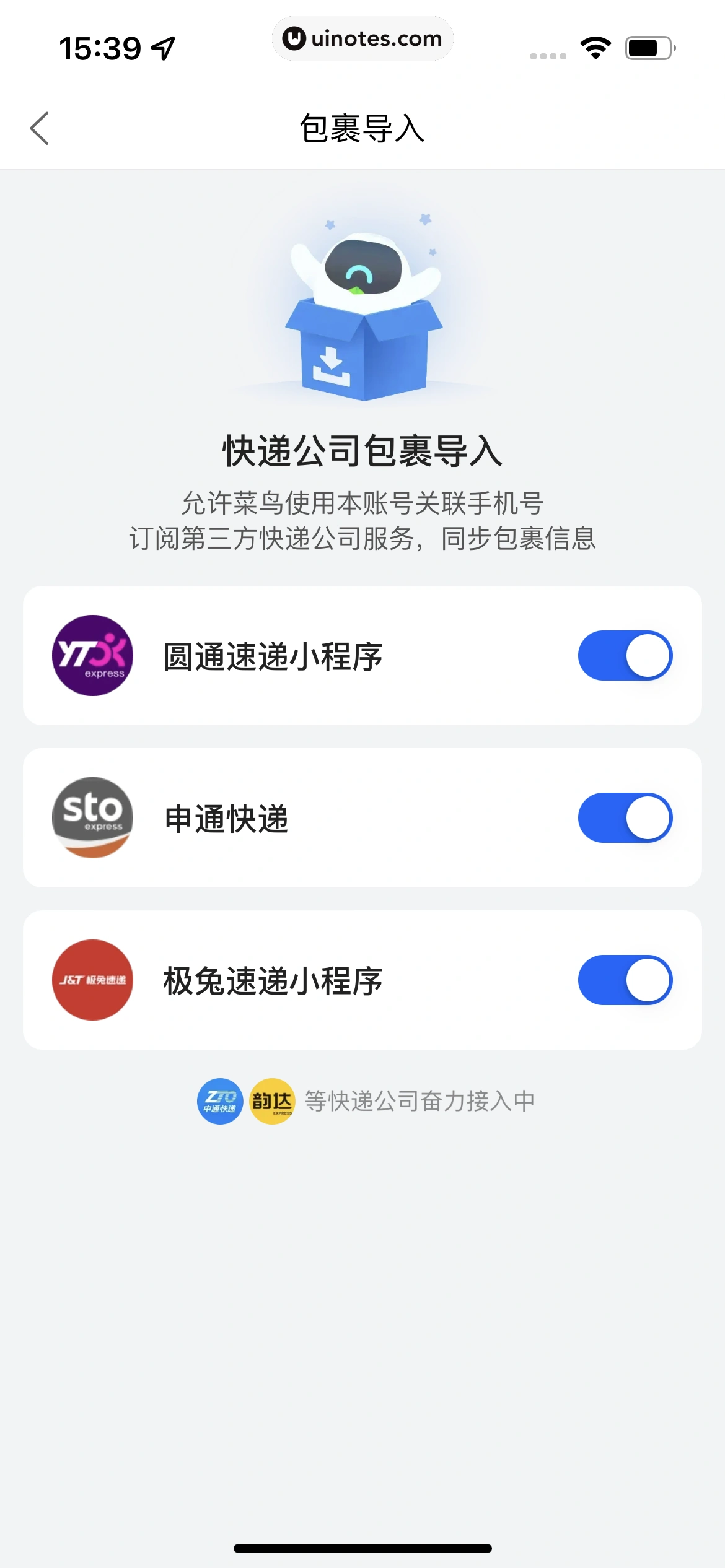
Task: Turn off the 申通快递 switch
Action: pos(625,817)
